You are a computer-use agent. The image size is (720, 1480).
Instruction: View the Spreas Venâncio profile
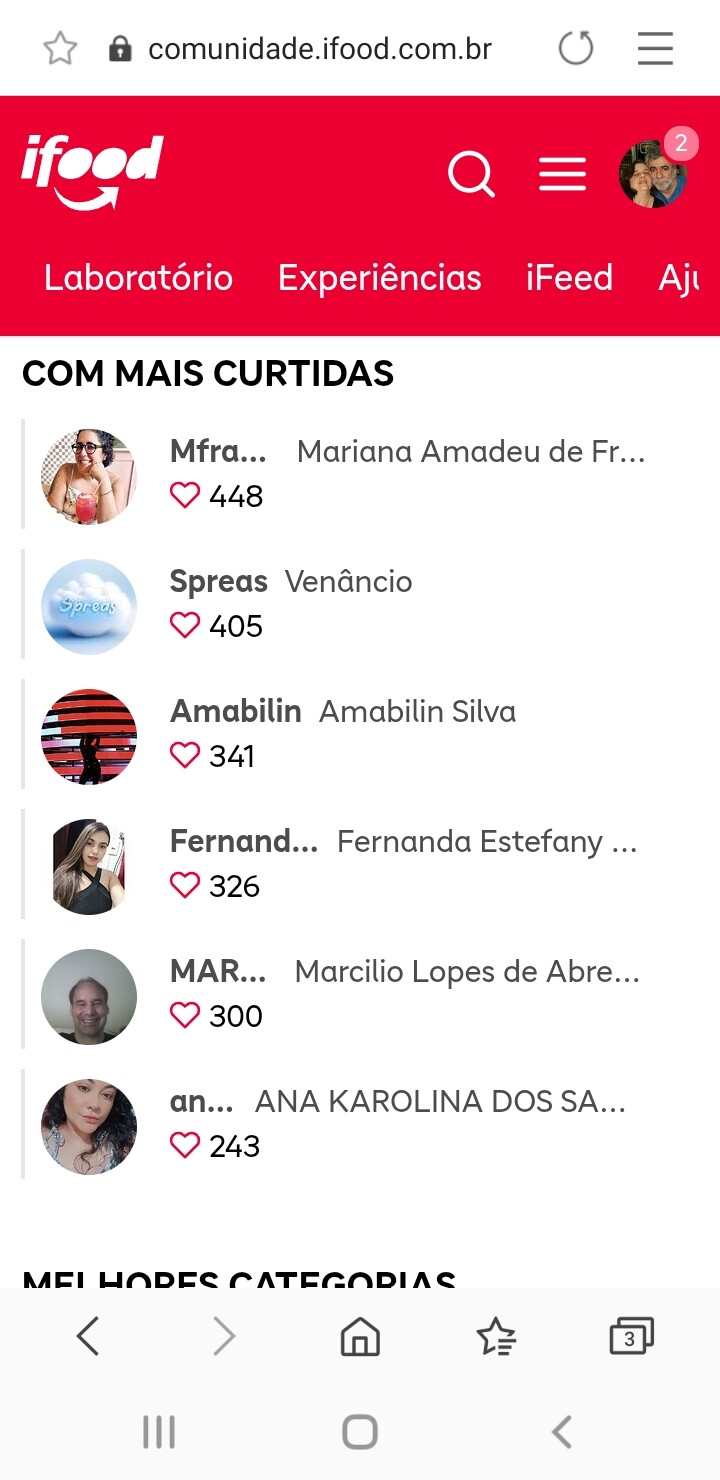coord(360,604)
